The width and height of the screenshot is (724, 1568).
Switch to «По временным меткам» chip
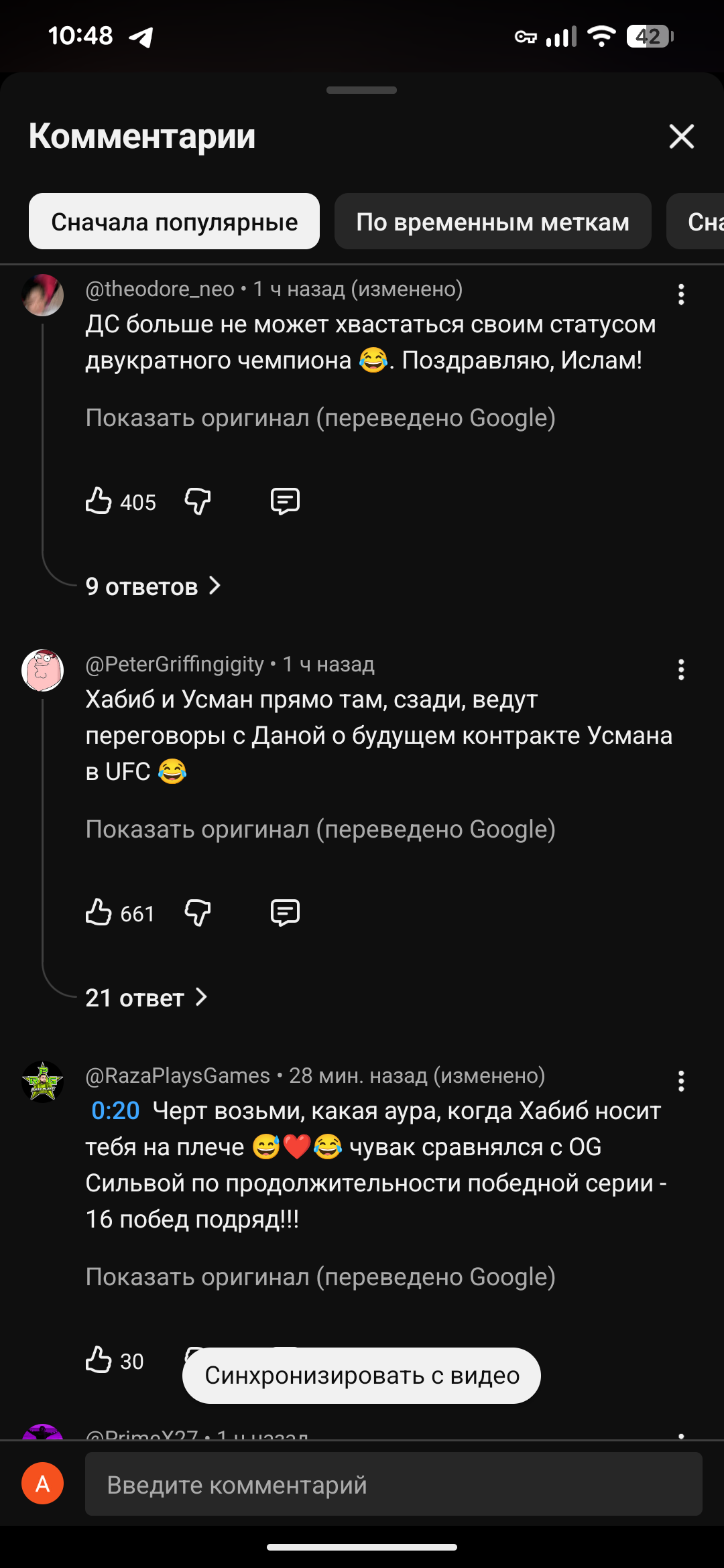coord(493,222)
